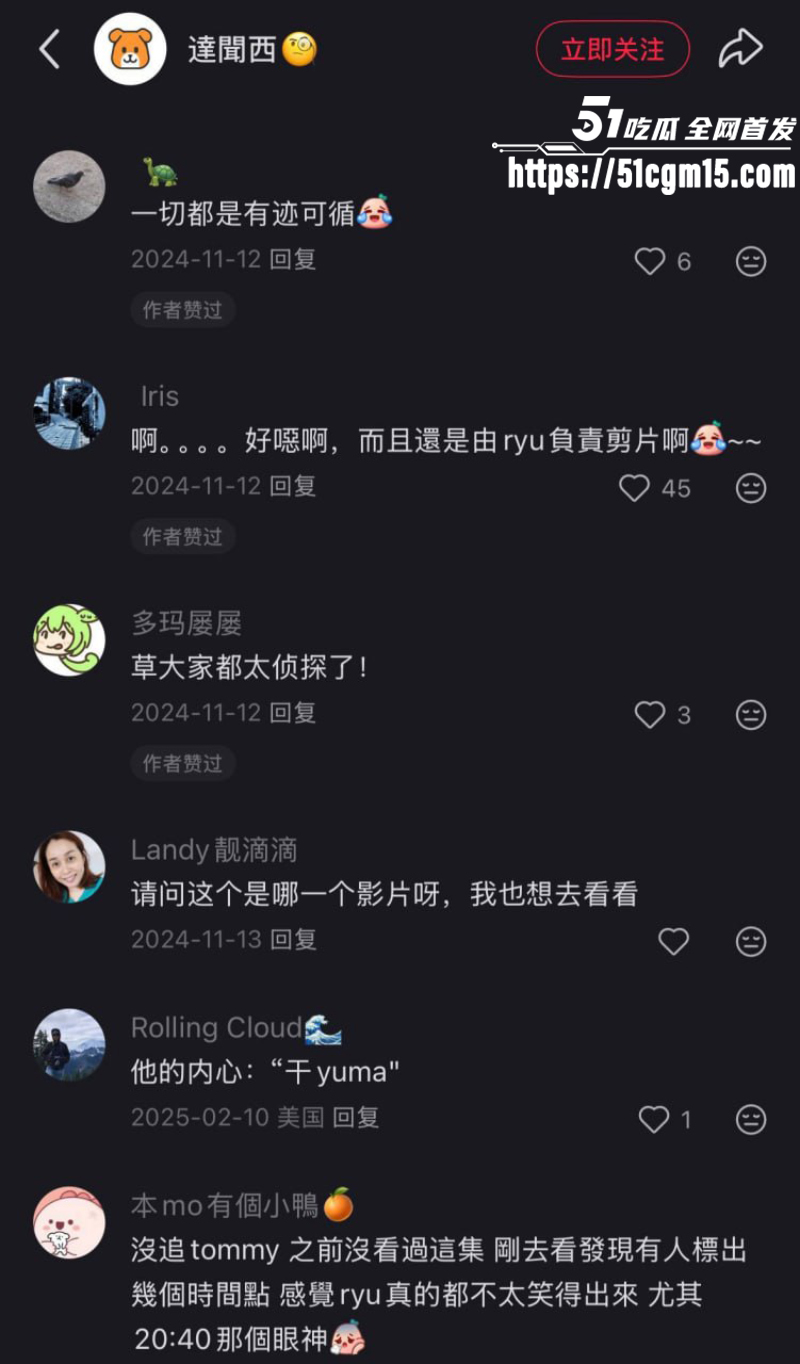Click the empty heart on Landy靚滴滴's comment
This screenshot has width=800, height=1364.
click(673, 941)
